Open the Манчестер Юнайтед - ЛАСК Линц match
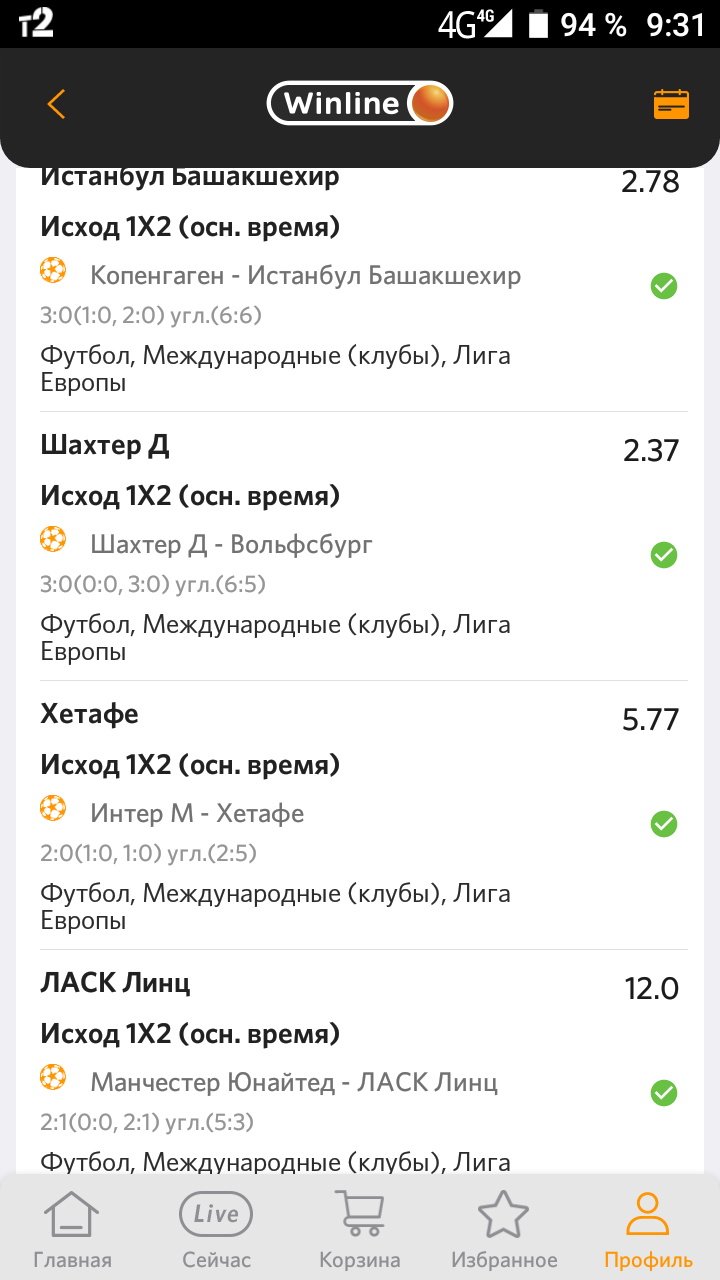Image resolution: width=720 pixels, height=1280 pixels. [x=294, y=1082]
